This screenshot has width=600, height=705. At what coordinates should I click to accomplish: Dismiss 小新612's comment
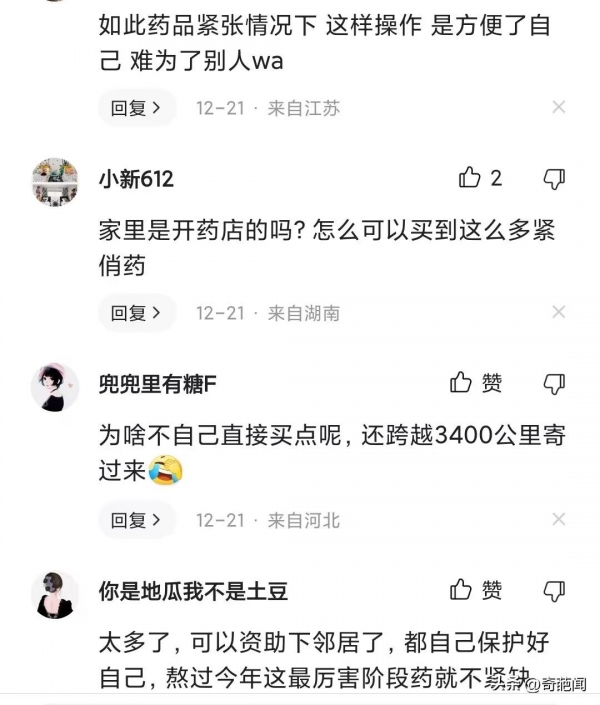559,313
